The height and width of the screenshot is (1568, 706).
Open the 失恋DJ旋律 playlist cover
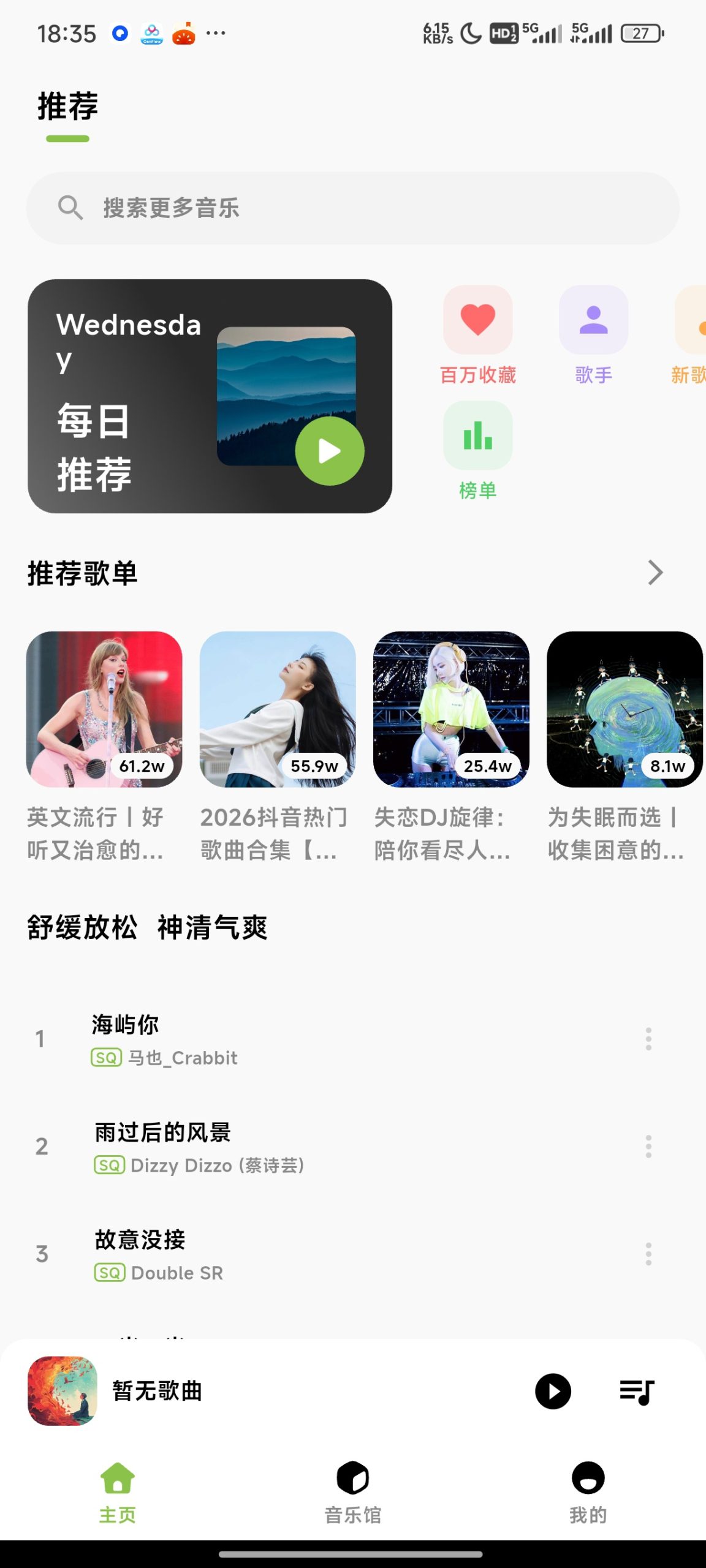451,710
